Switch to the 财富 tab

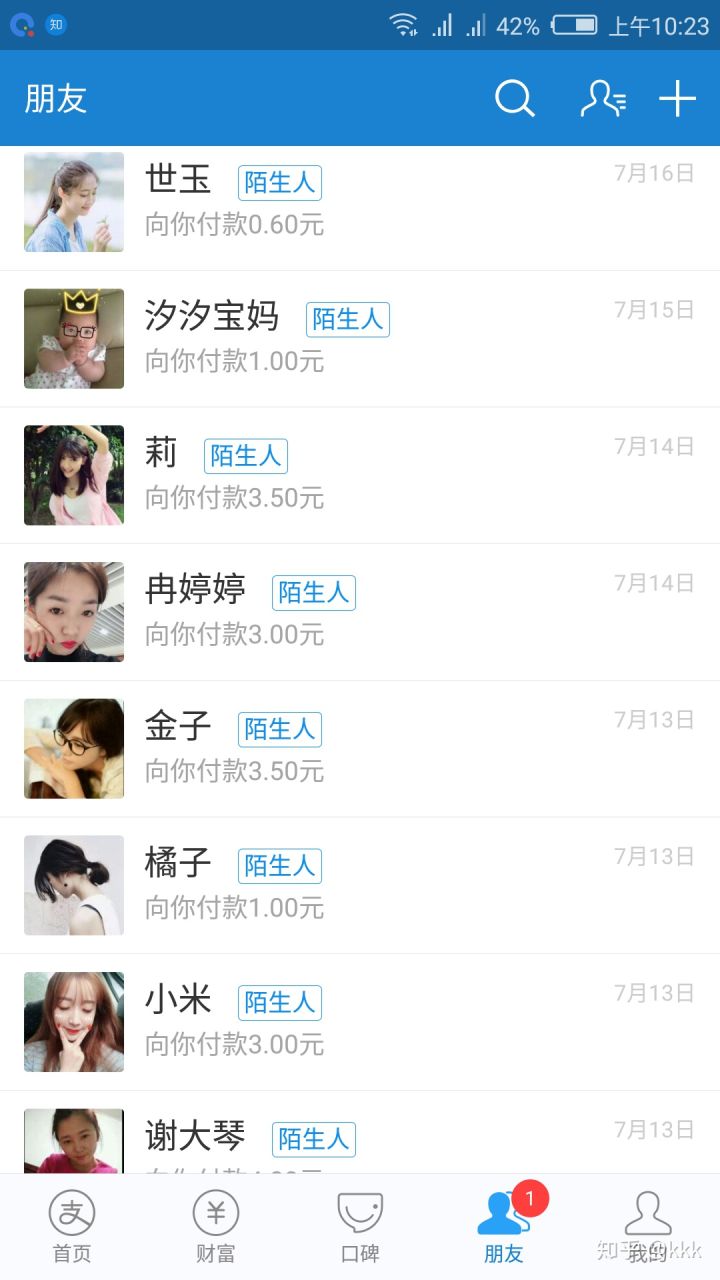pos(216,1227)
